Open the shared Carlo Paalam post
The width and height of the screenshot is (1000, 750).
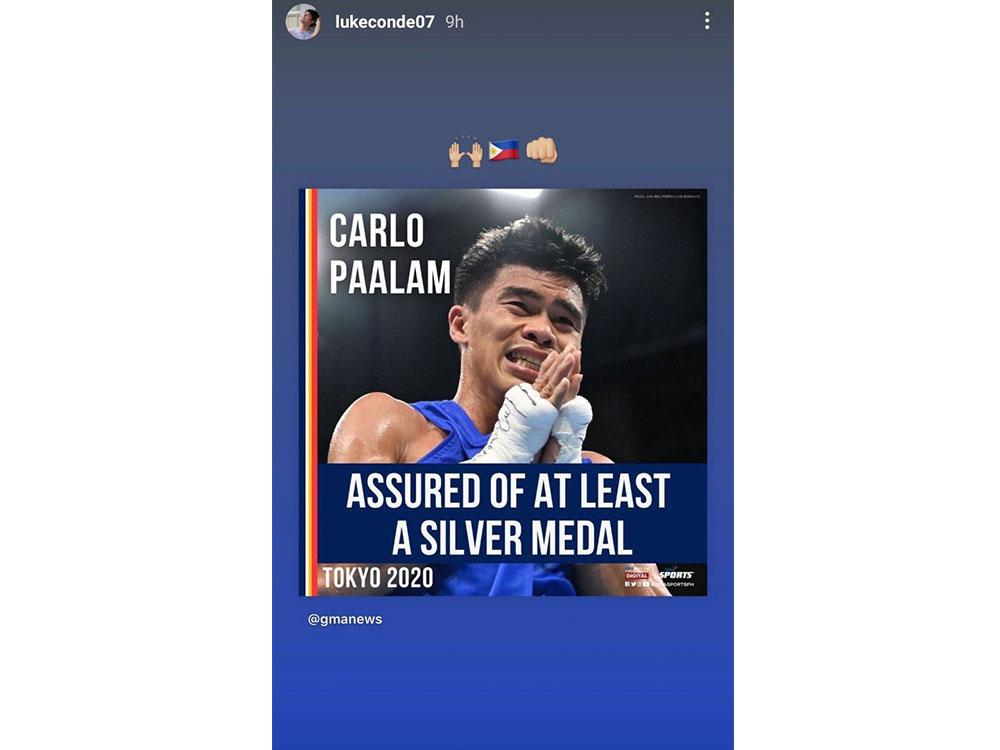click(505, 392)
